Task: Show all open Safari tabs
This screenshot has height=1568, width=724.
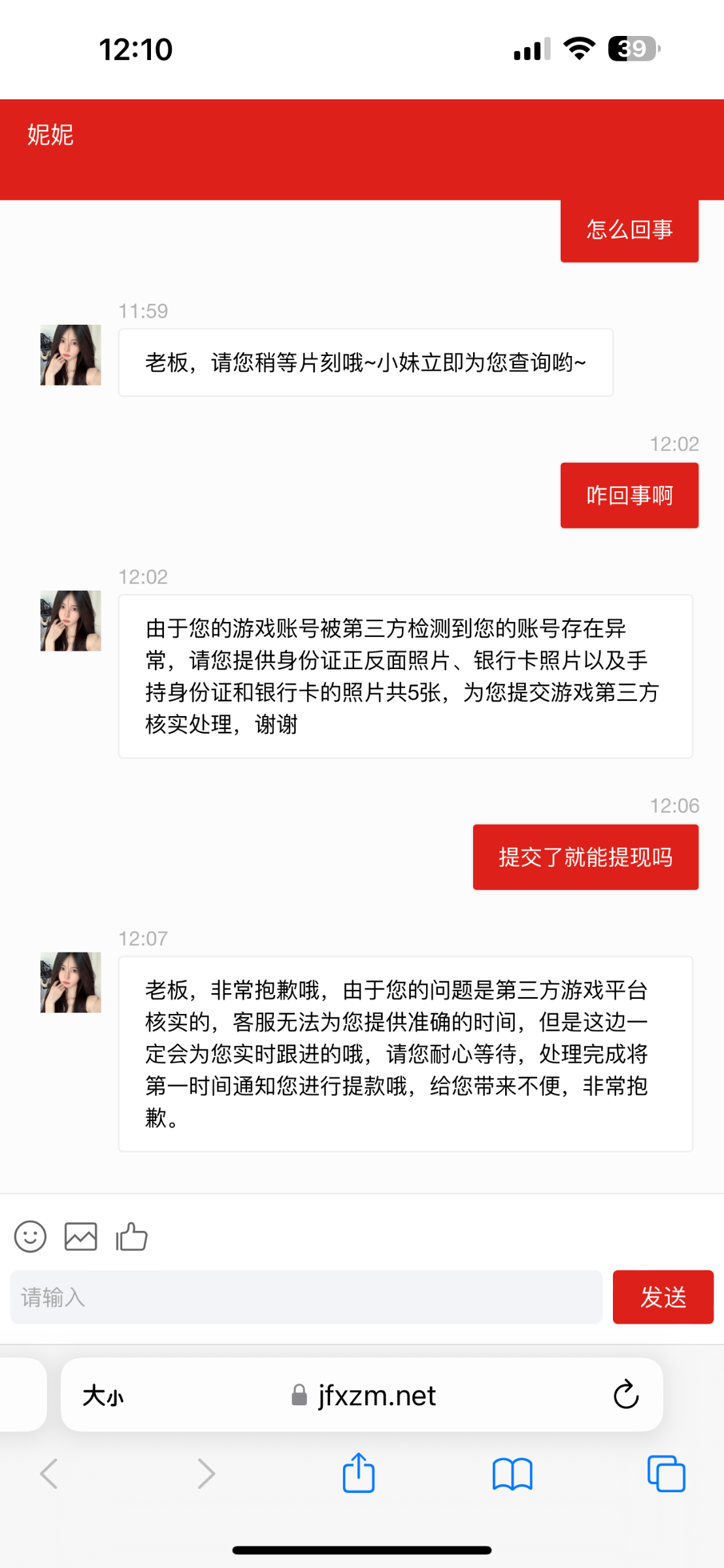Action: [666, 1474]
